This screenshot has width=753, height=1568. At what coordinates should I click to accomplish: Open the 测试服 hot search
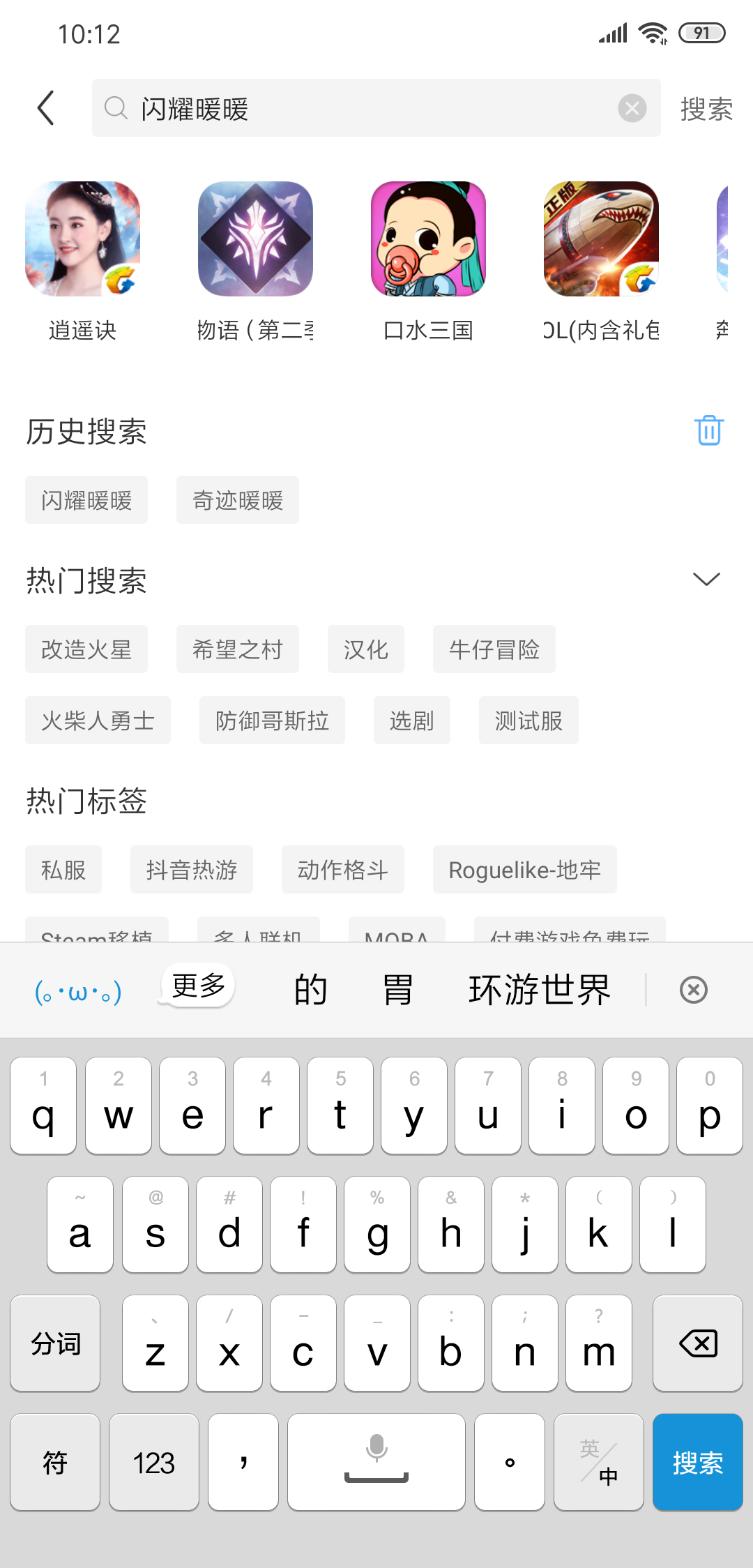[528, 721]
